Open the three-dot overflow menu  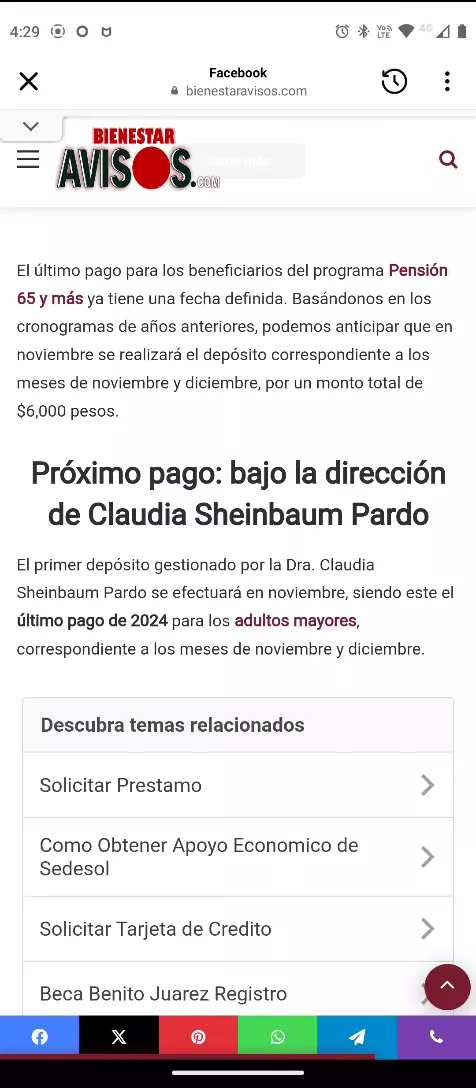click(x=448, y=81)
